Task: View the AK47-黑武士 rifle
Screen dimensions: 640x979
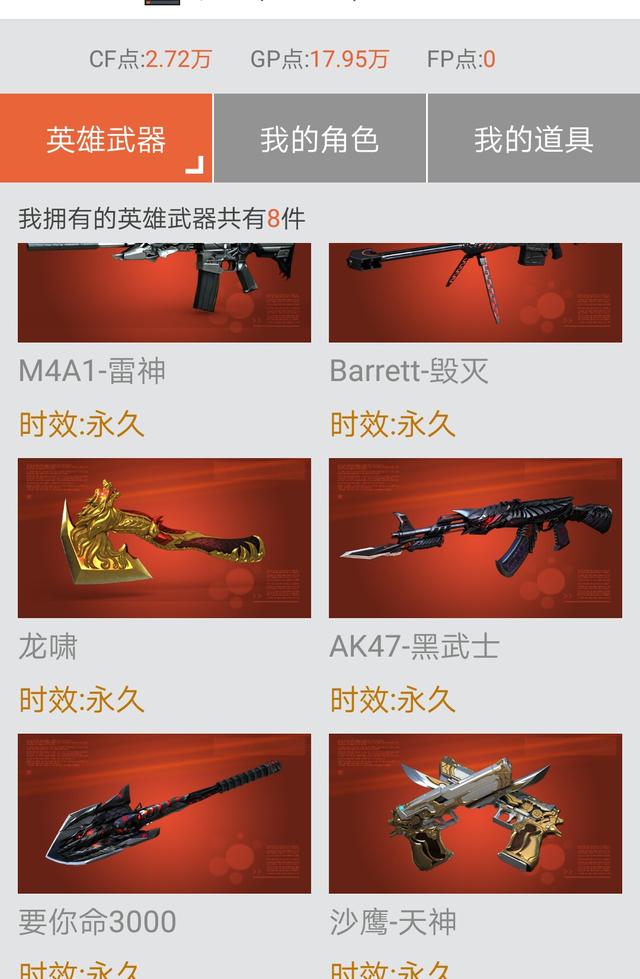Action: click(475, 538)
